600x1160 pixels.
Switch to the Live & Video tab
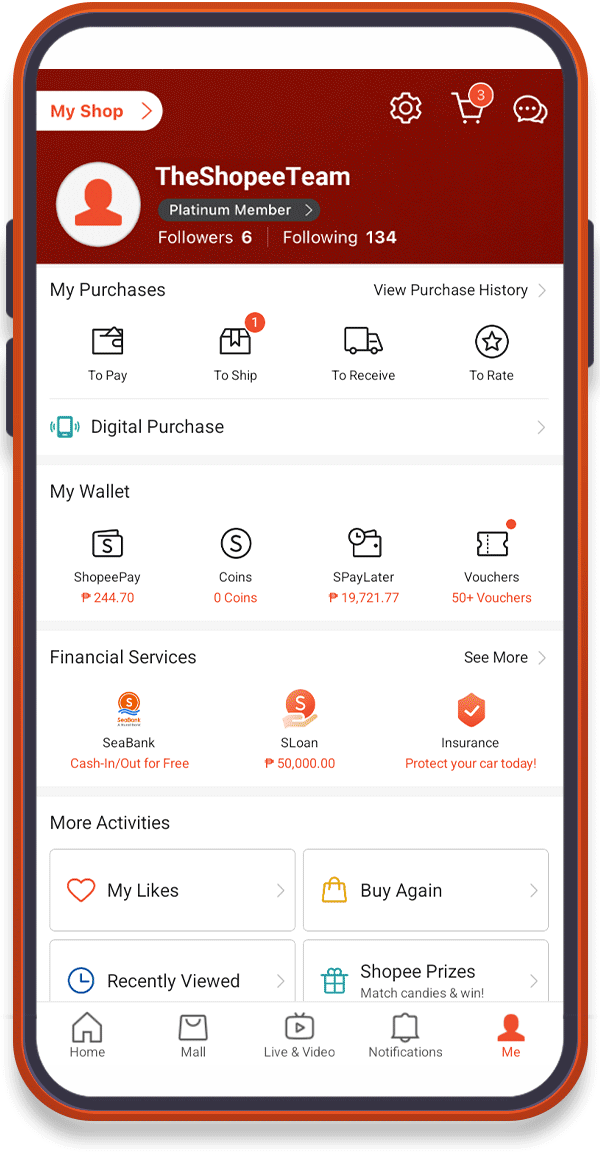pos(300,1035)
